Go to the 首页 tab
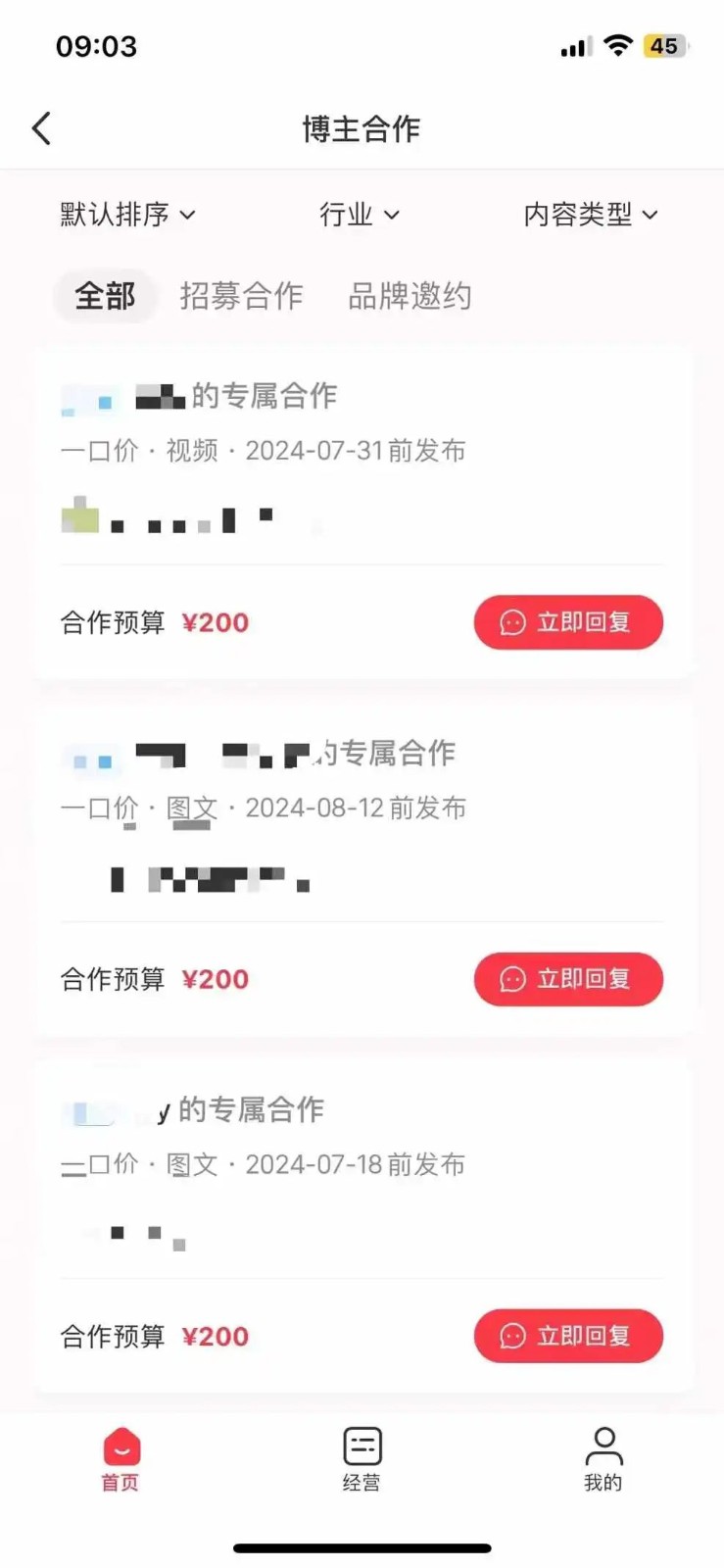 point(121,1459)
